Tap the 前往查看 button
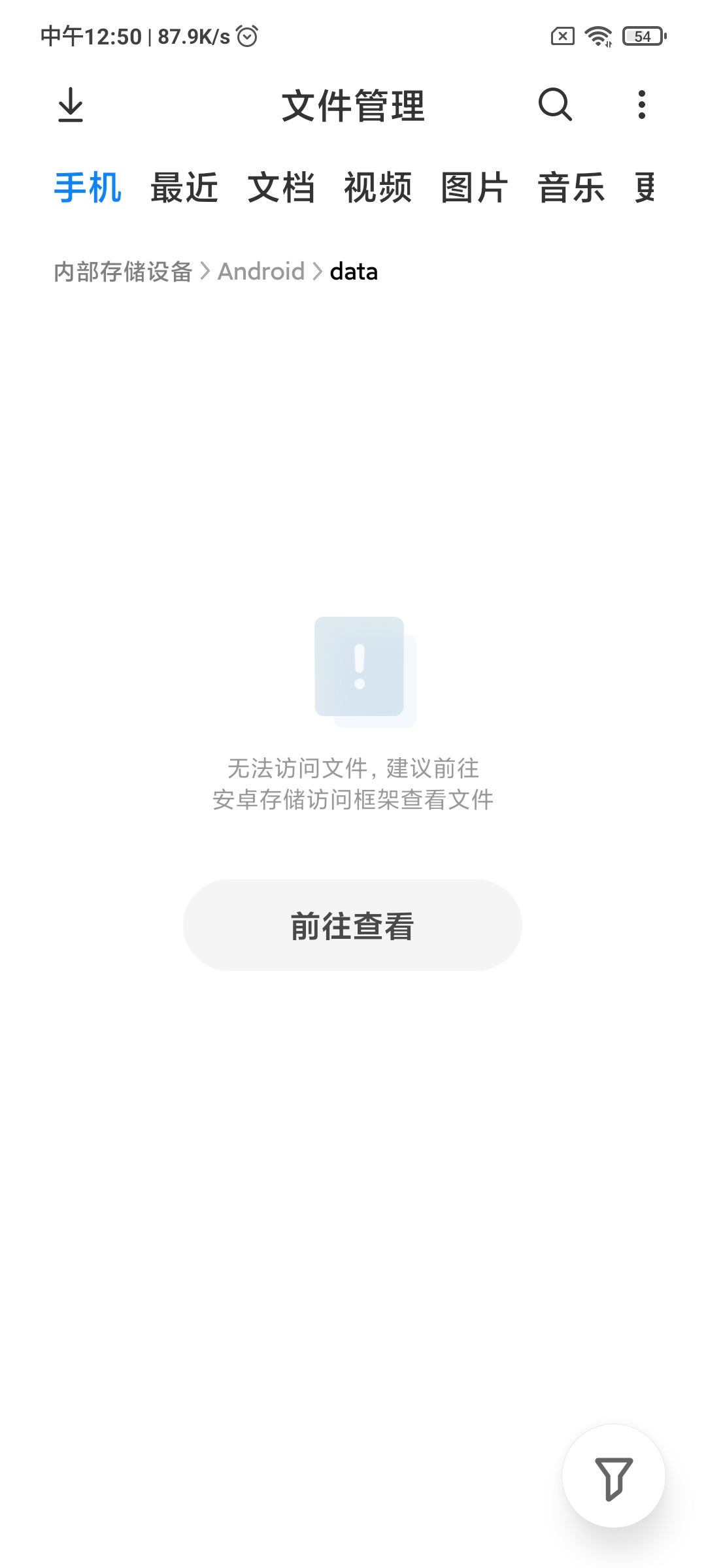This screenshot has width=706, height=1568. (352, 925)
